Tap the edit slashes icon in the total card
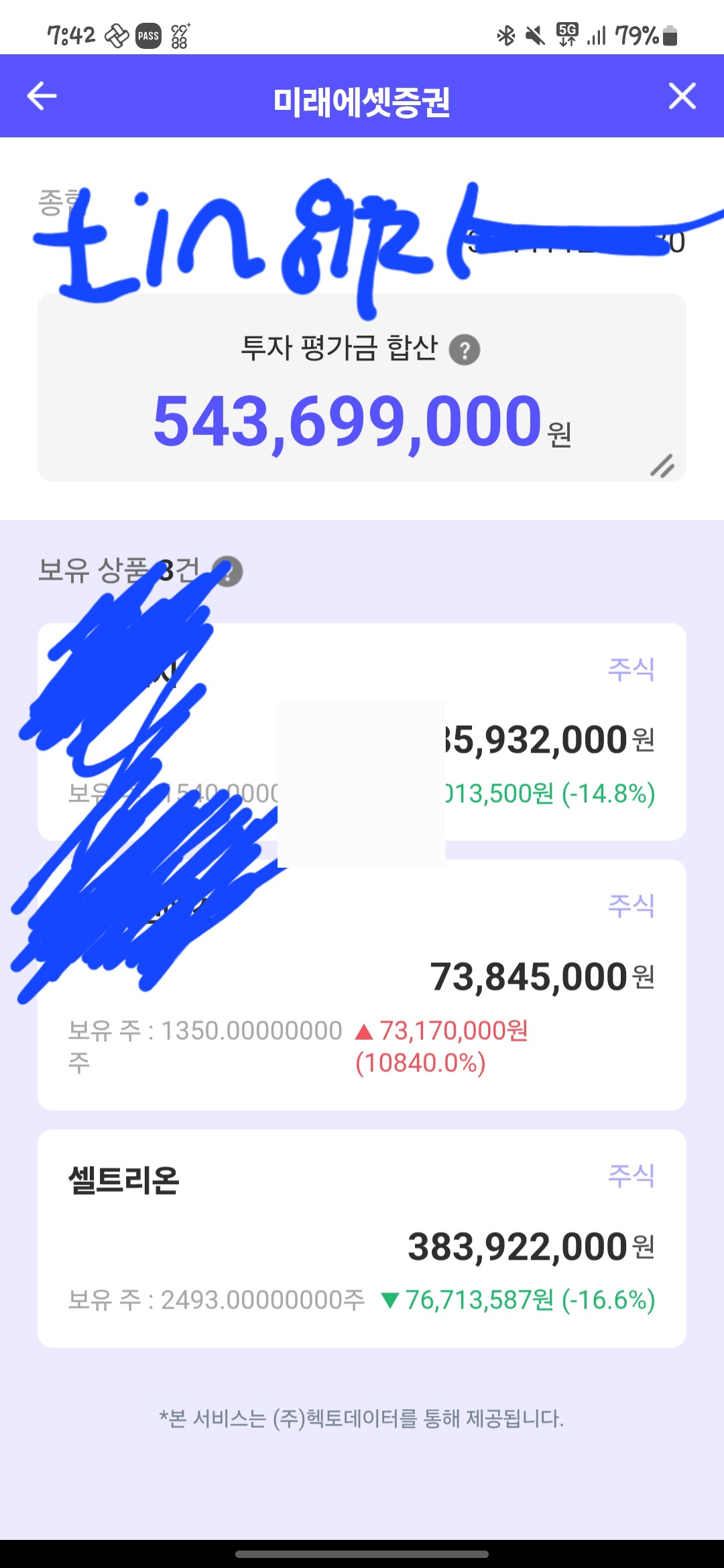Viewport: 724px width, 1568px height. 662,465
